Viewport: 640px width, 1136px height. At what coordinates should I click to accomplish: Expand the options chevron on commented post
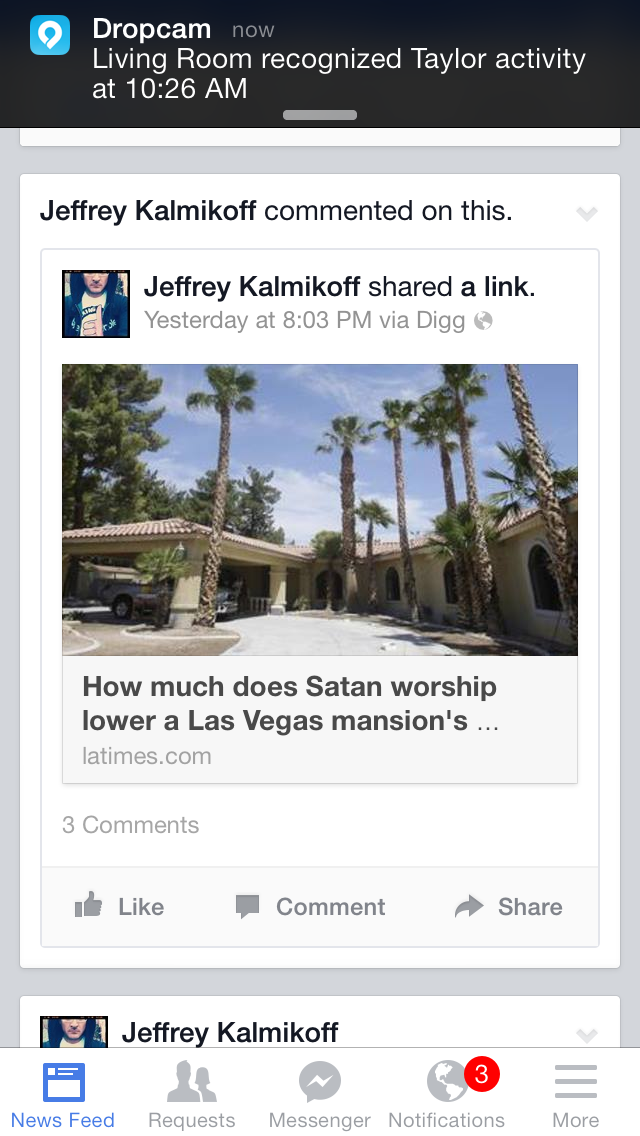pyautogui.click(x=587, y=213)
